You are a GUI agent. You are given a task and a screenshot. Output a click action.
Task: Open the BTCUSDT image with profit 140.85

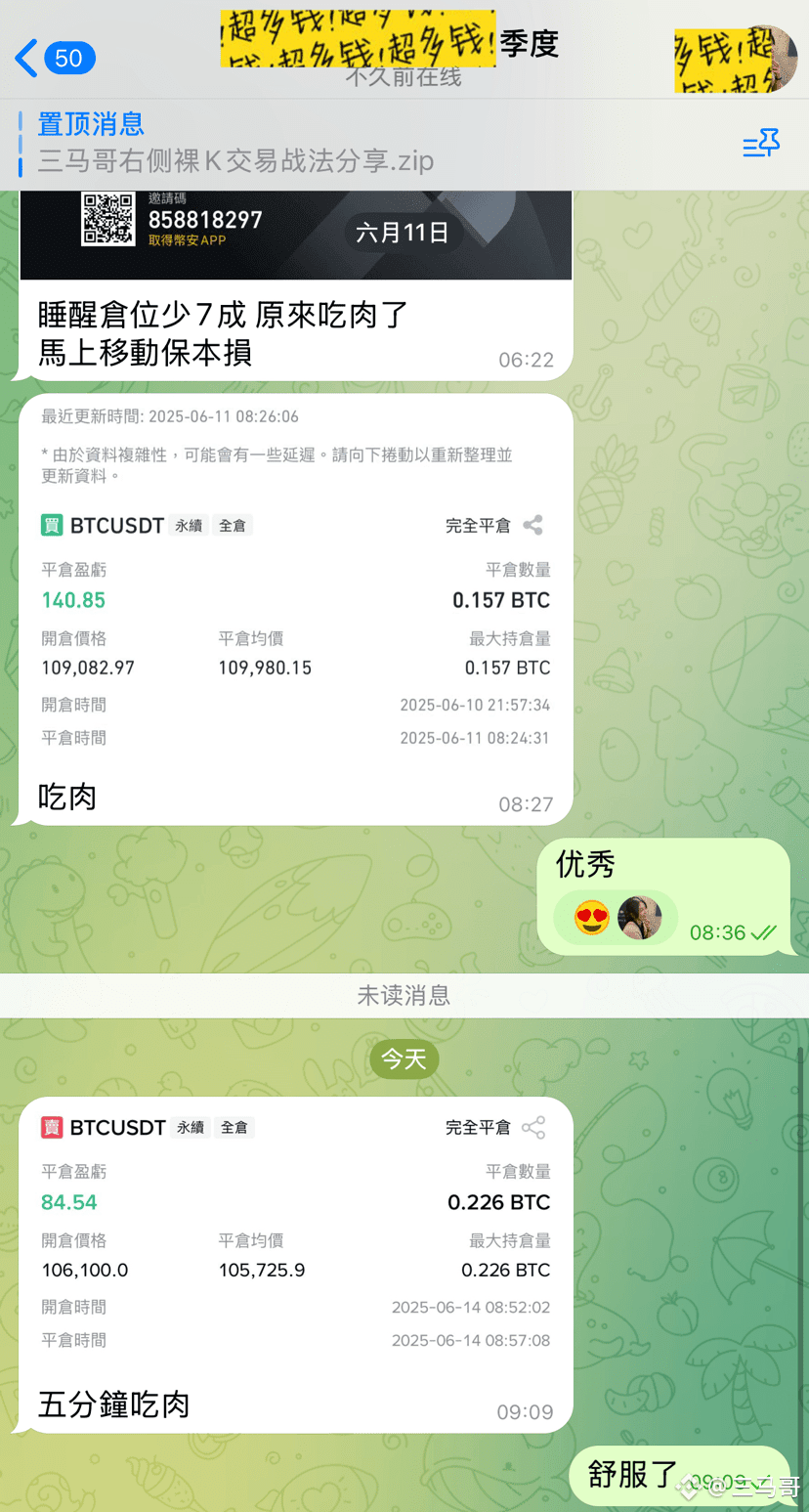[295, 584]
